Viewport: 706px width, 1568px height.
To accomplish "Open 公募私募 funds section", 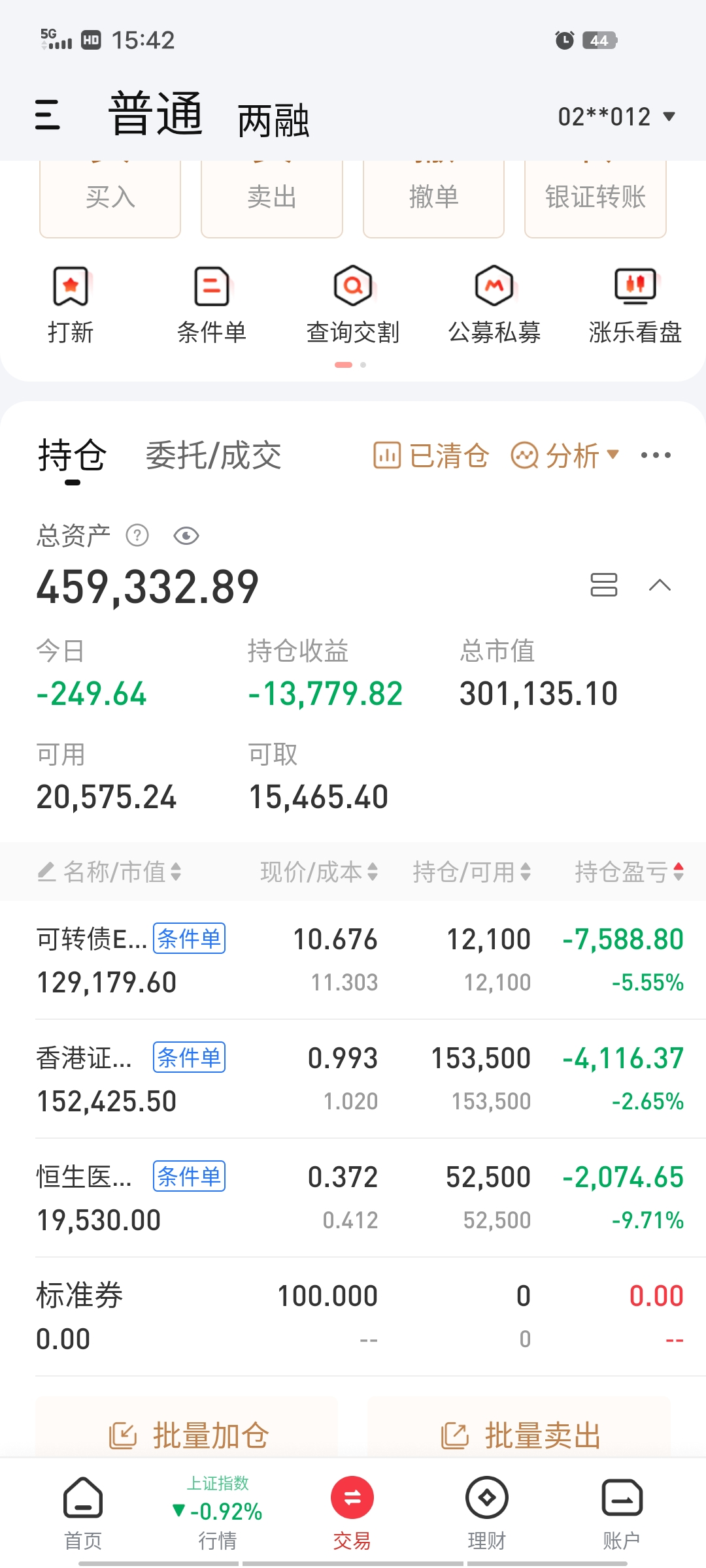I will [494, 304].
